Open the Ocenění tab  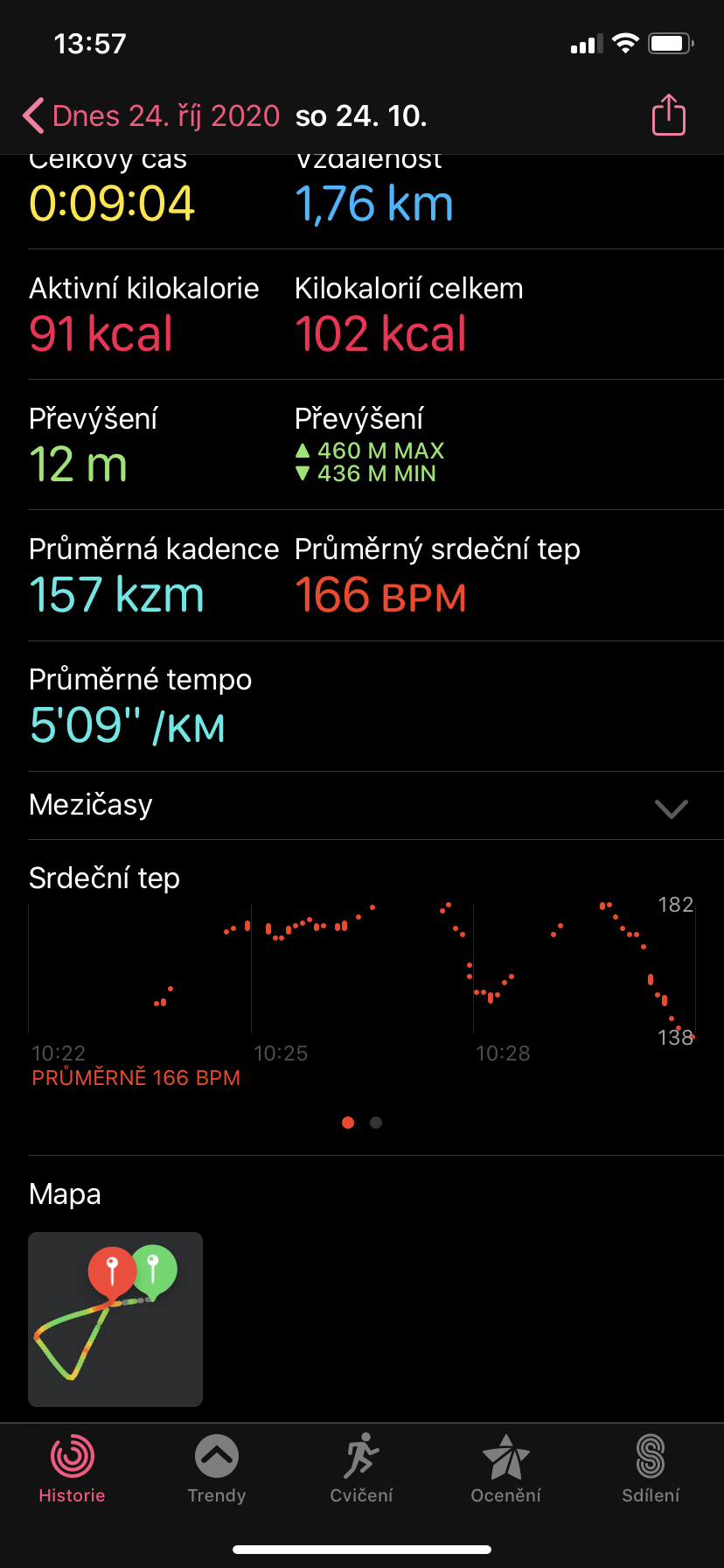coord(506,1470)
